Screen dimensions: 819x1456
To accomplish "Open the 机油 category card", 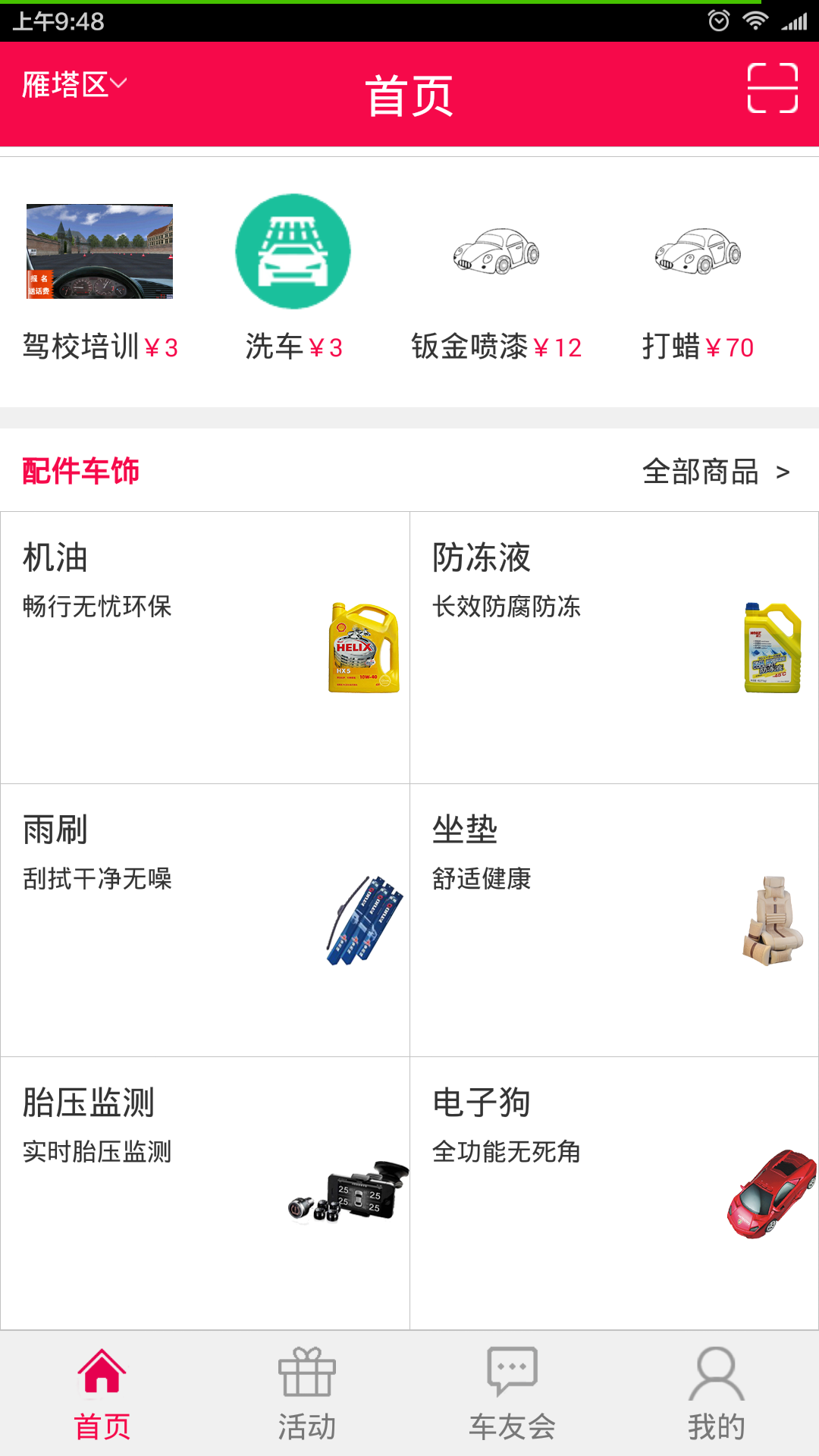I will pyautogui.click(x=205, y=647).
